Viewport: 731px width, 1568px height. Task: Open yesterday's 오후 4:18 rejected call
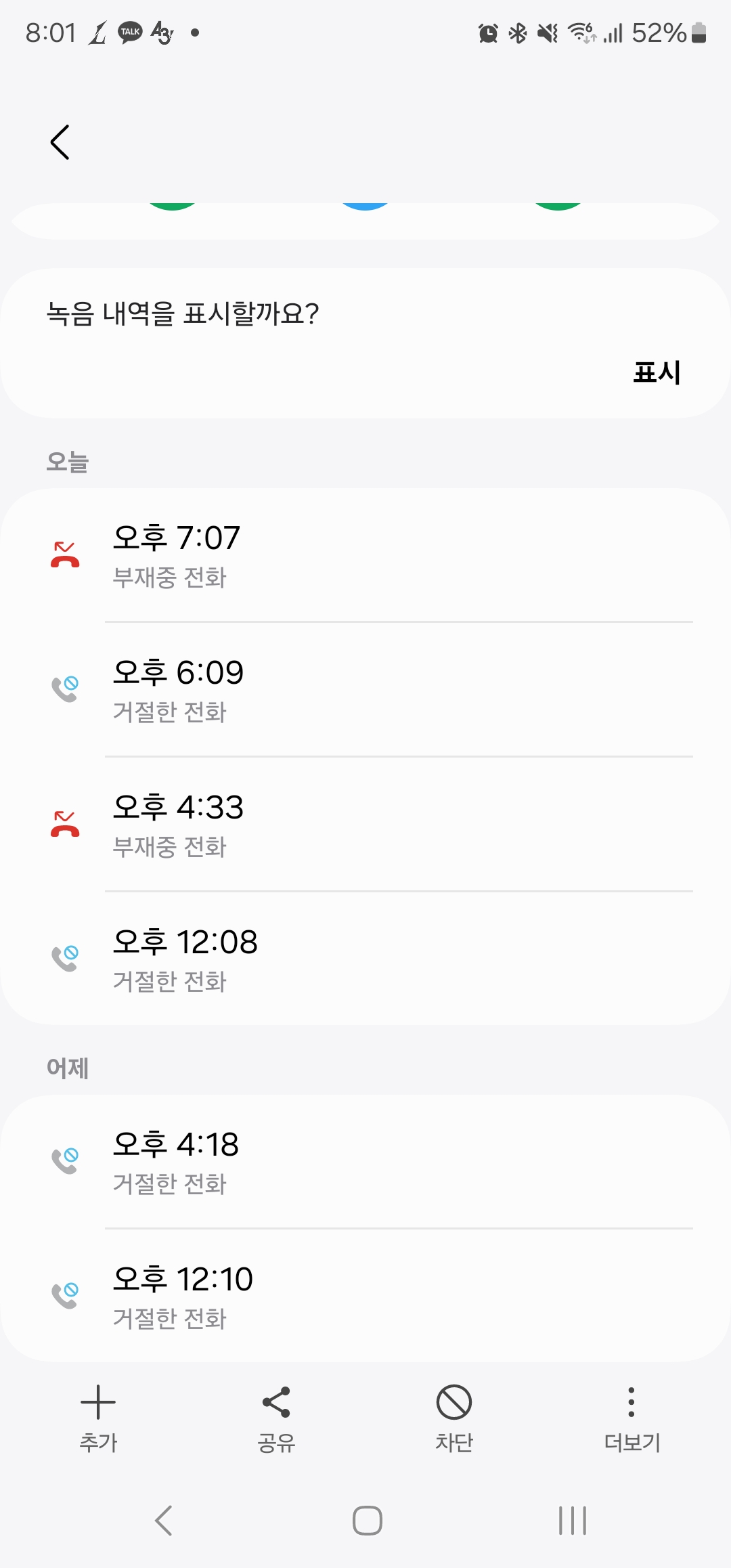tap(365, 1162)
